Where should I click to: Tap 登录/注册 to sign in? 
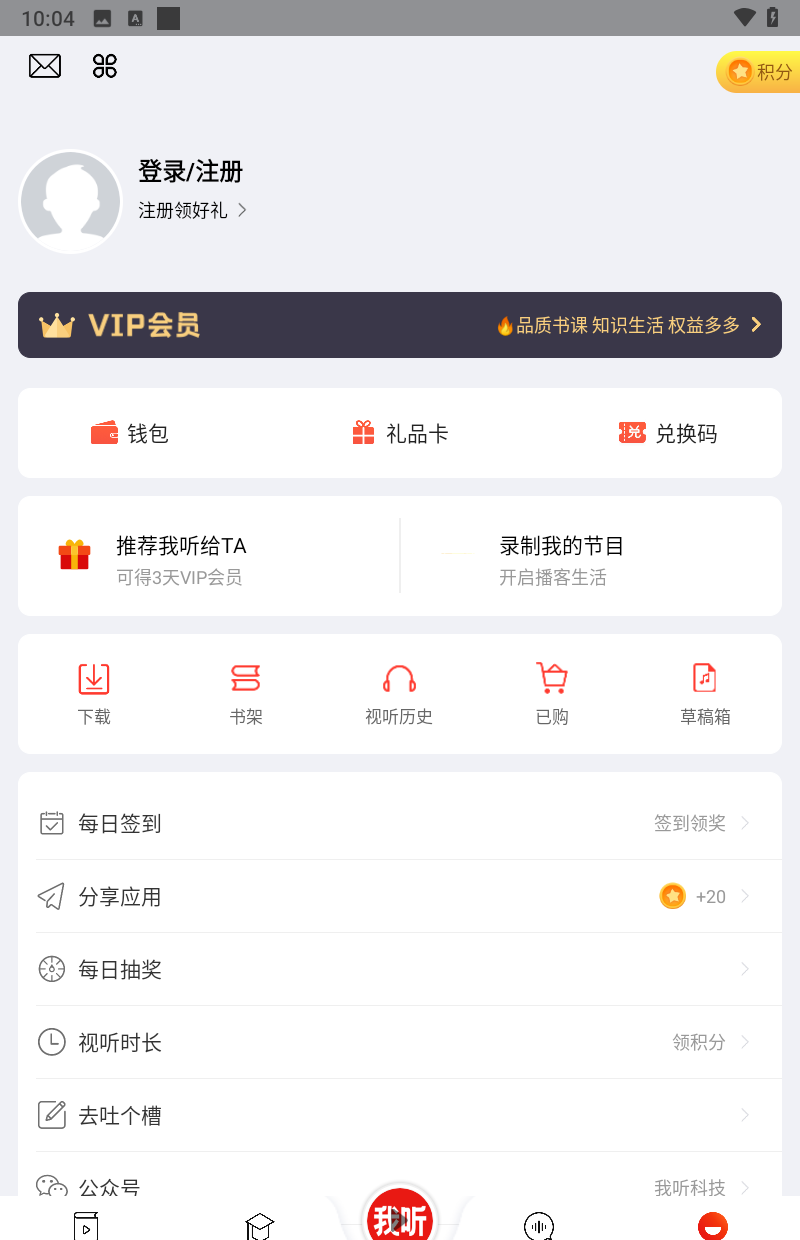click(x=190, y=172)
